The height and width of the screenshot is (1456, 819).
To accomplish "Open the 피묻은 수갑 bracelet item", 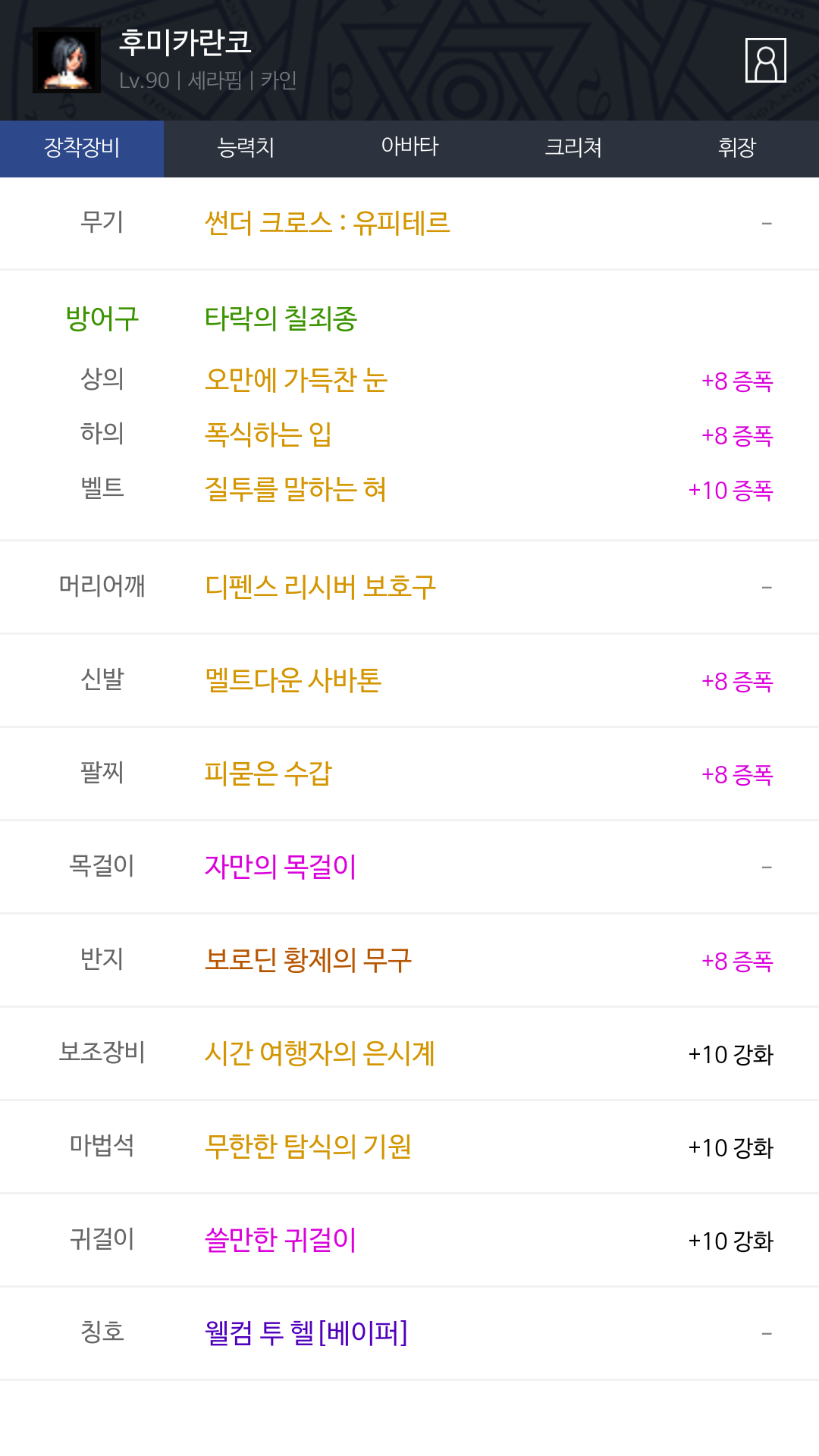I will point(268,773).
